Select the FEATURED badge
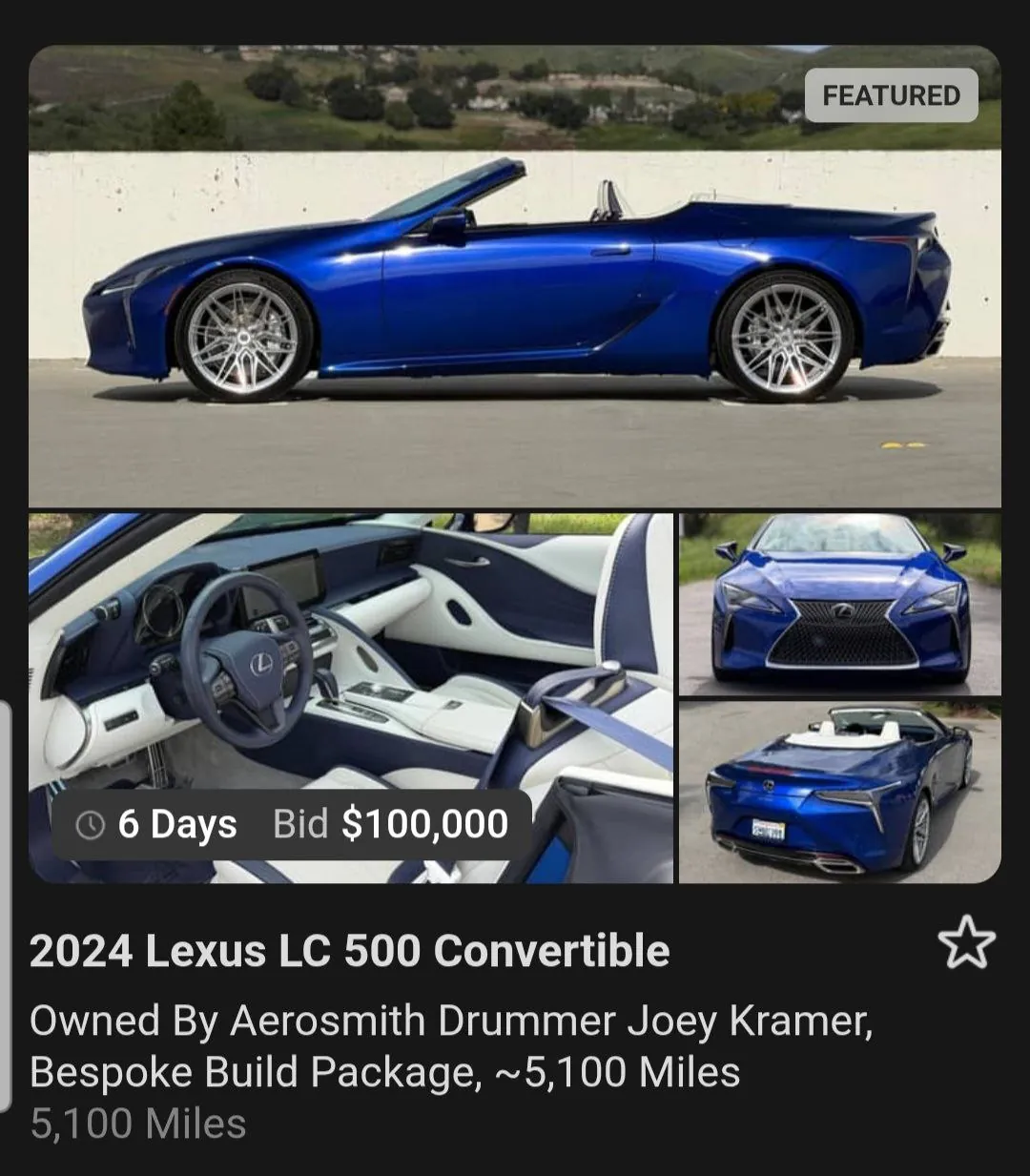Screen dimensions: 1030x1176 [x=891, y=95]
